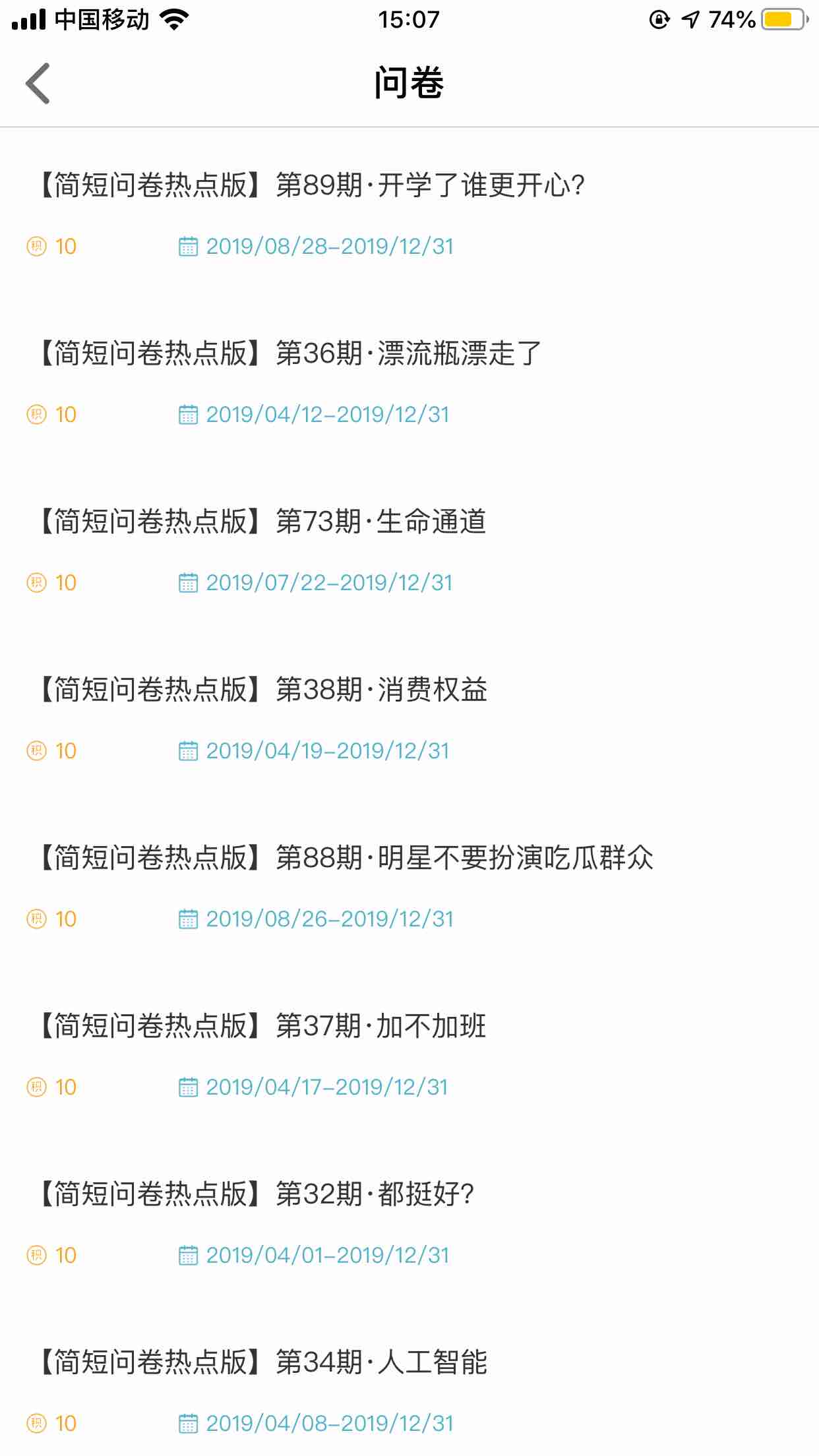Viewport: 819px width, 1456px height.
Task: Select survey 第32期·都挺好?
Action: (x=257, y=1195)
